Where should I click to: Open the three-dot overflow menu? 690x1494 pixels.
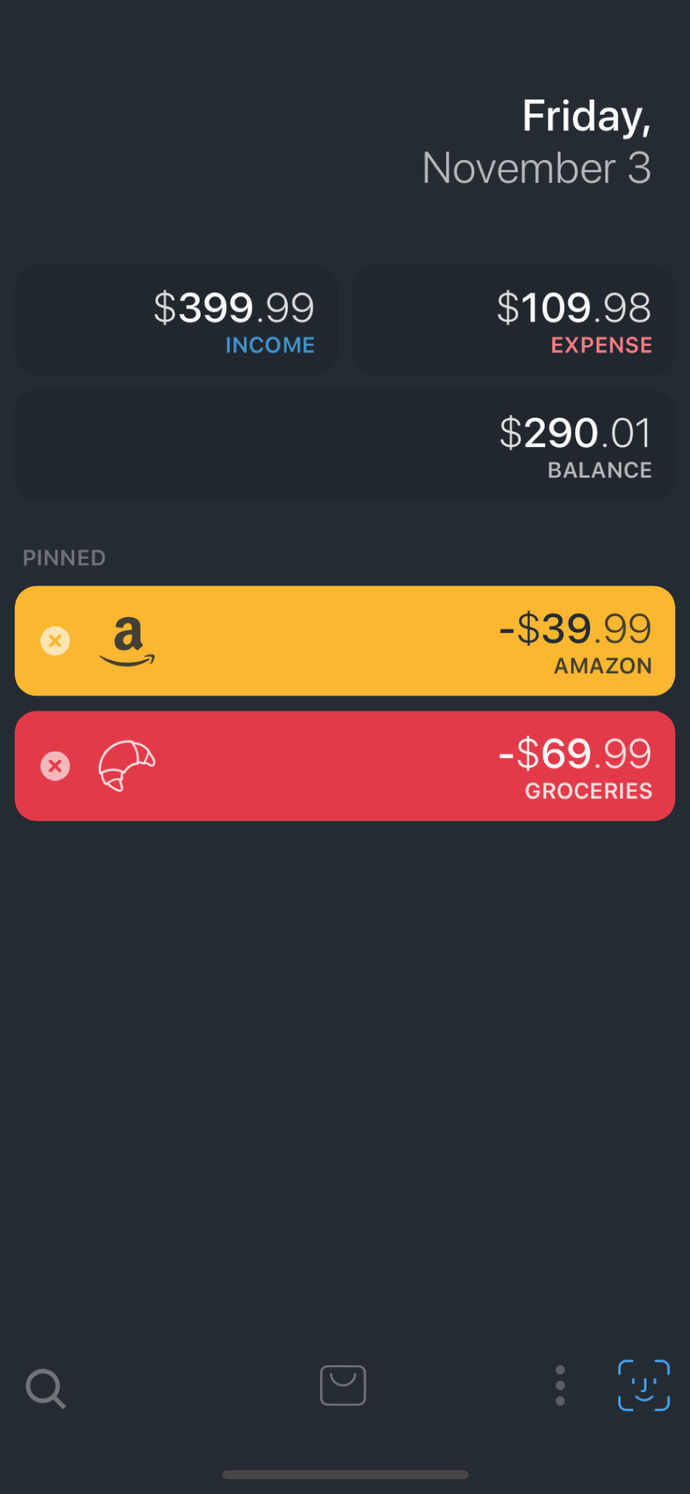point(560,1386)
